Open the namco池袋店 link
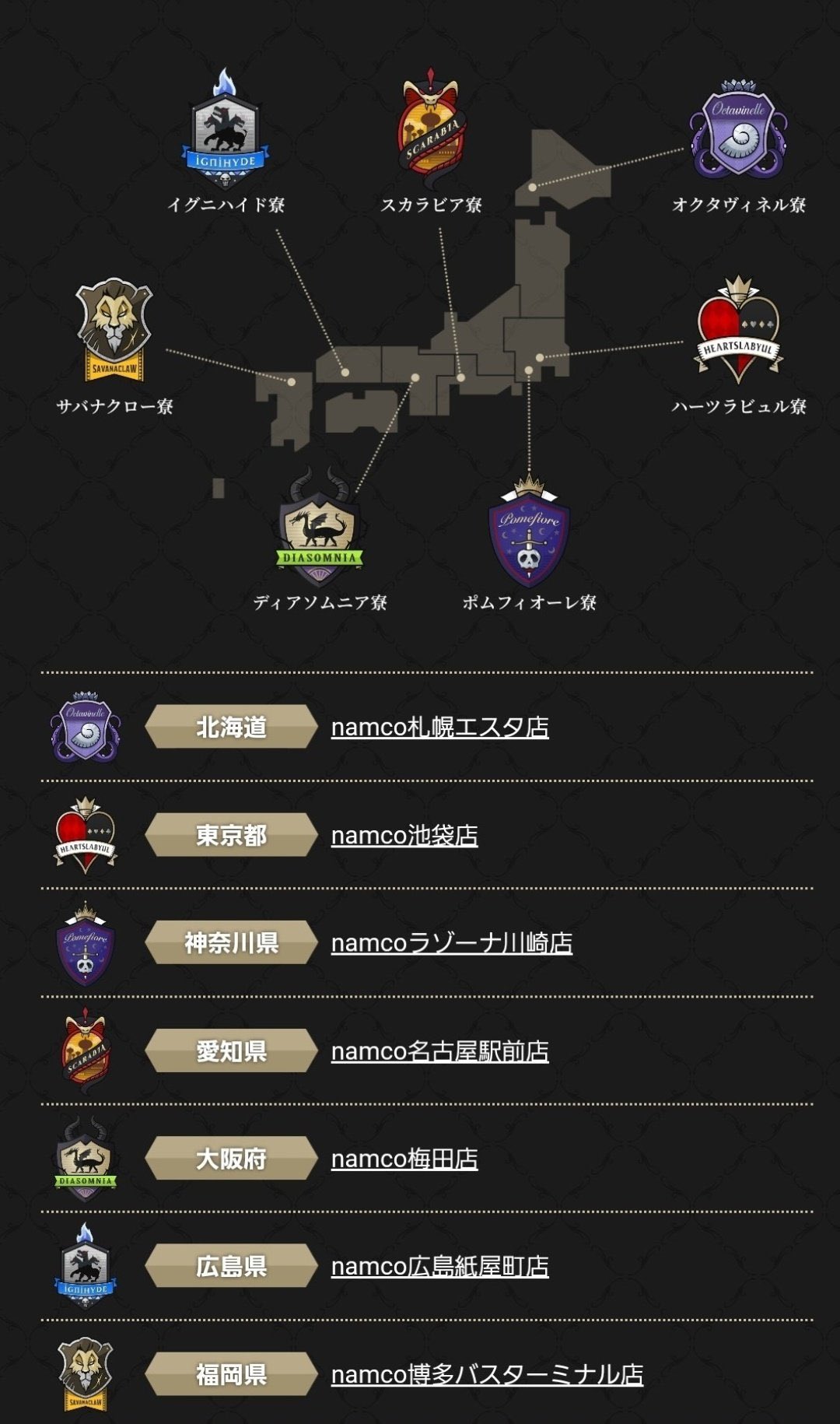The width and height of the screenshot is (840, 1424). click(404, 835)
